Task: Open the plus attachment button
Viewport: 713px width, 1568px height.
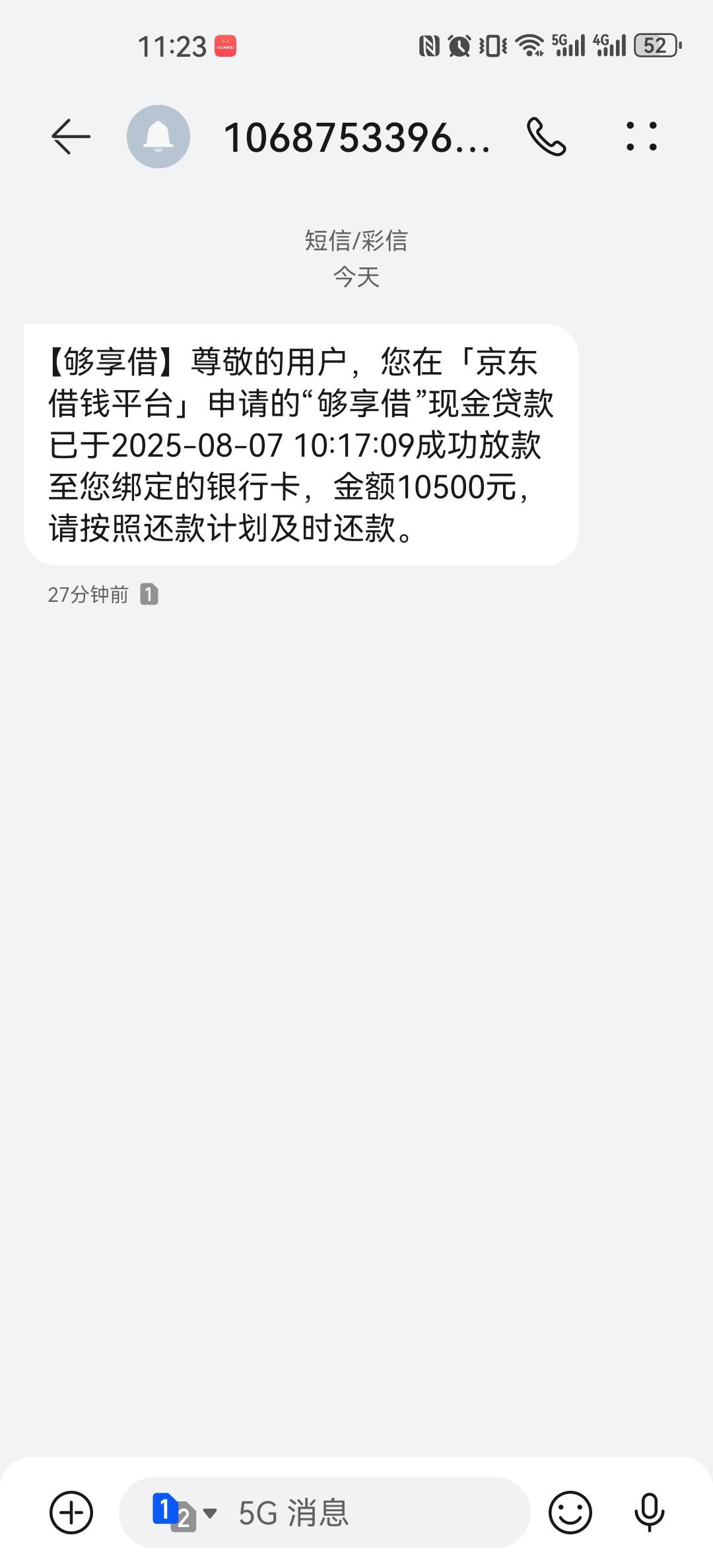Action: [71, 1512]
